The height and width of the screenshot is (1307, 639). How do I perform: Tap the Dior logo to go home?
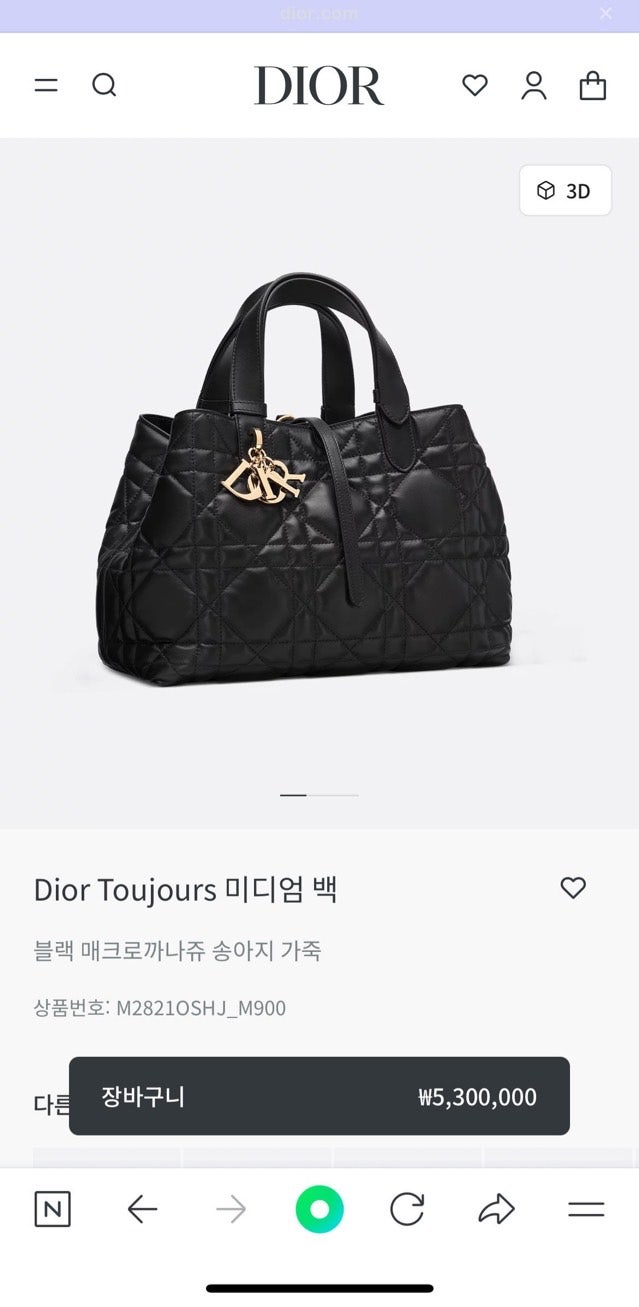pos(319,86)
